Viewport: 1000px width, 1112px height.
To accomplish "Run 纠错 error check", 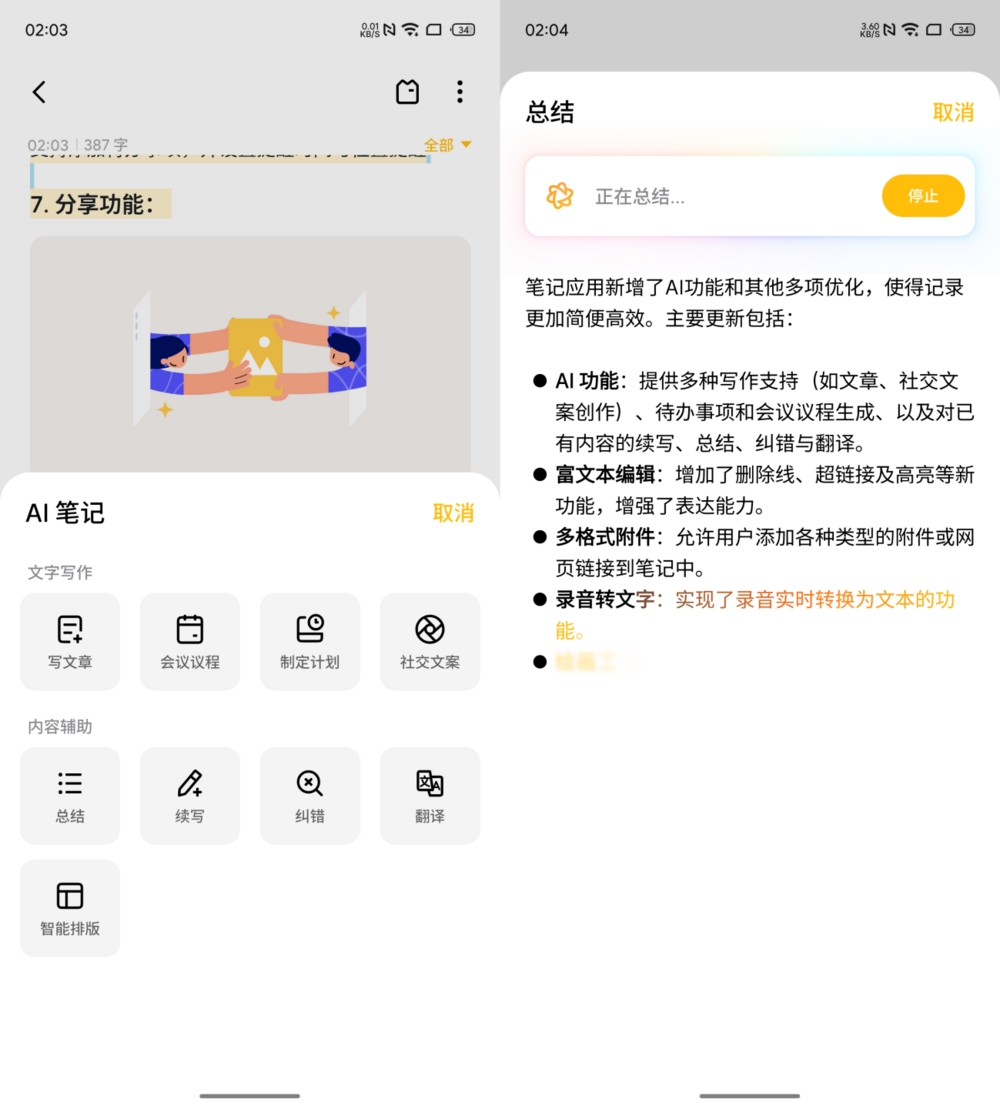I will click(310, 795).
